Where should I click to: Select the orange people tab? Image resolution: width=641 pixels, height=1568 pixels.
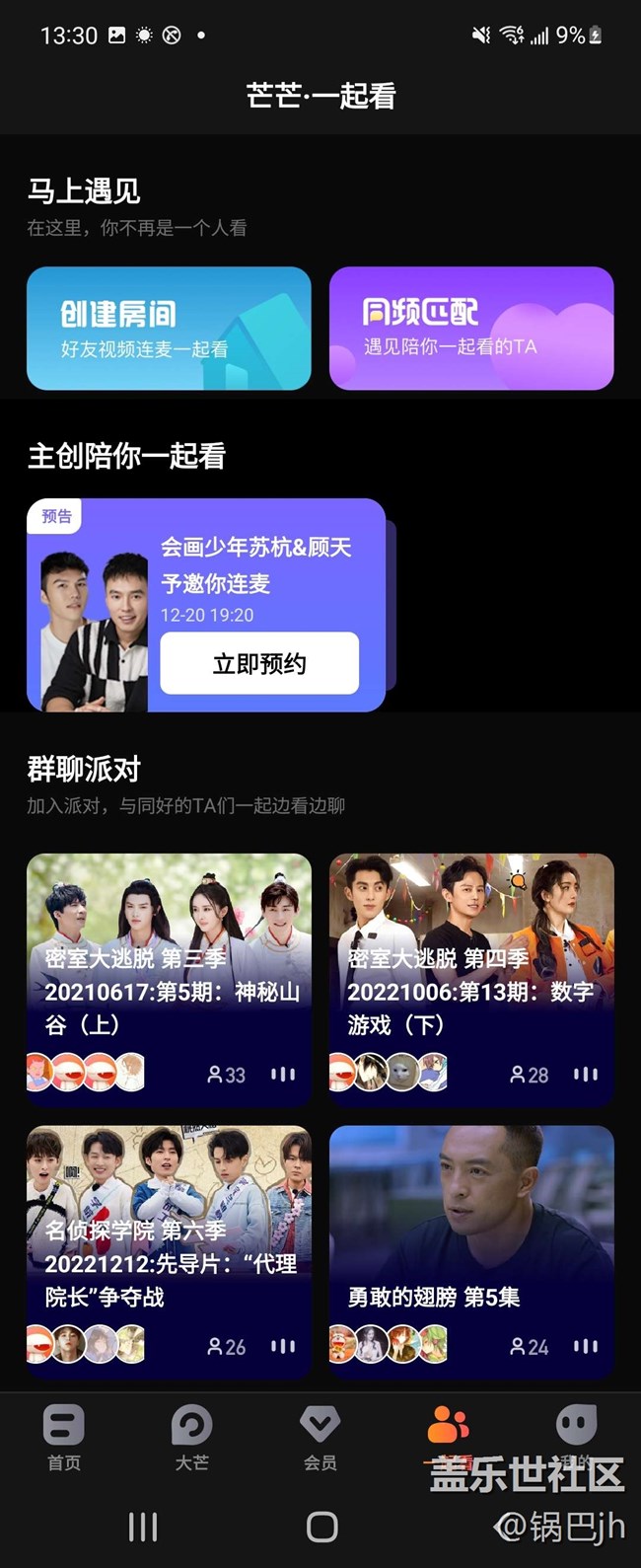(448, 1428)
